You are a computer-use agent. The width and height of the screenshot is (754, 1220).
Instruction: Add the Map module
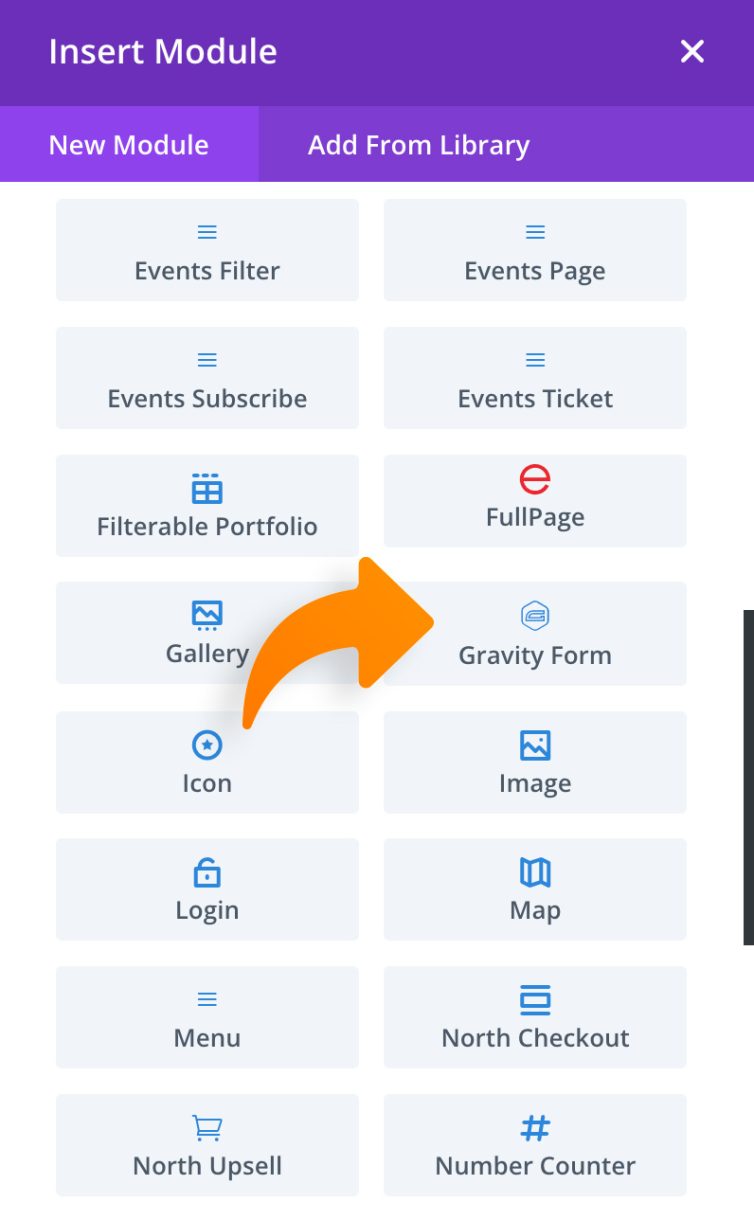534,890
